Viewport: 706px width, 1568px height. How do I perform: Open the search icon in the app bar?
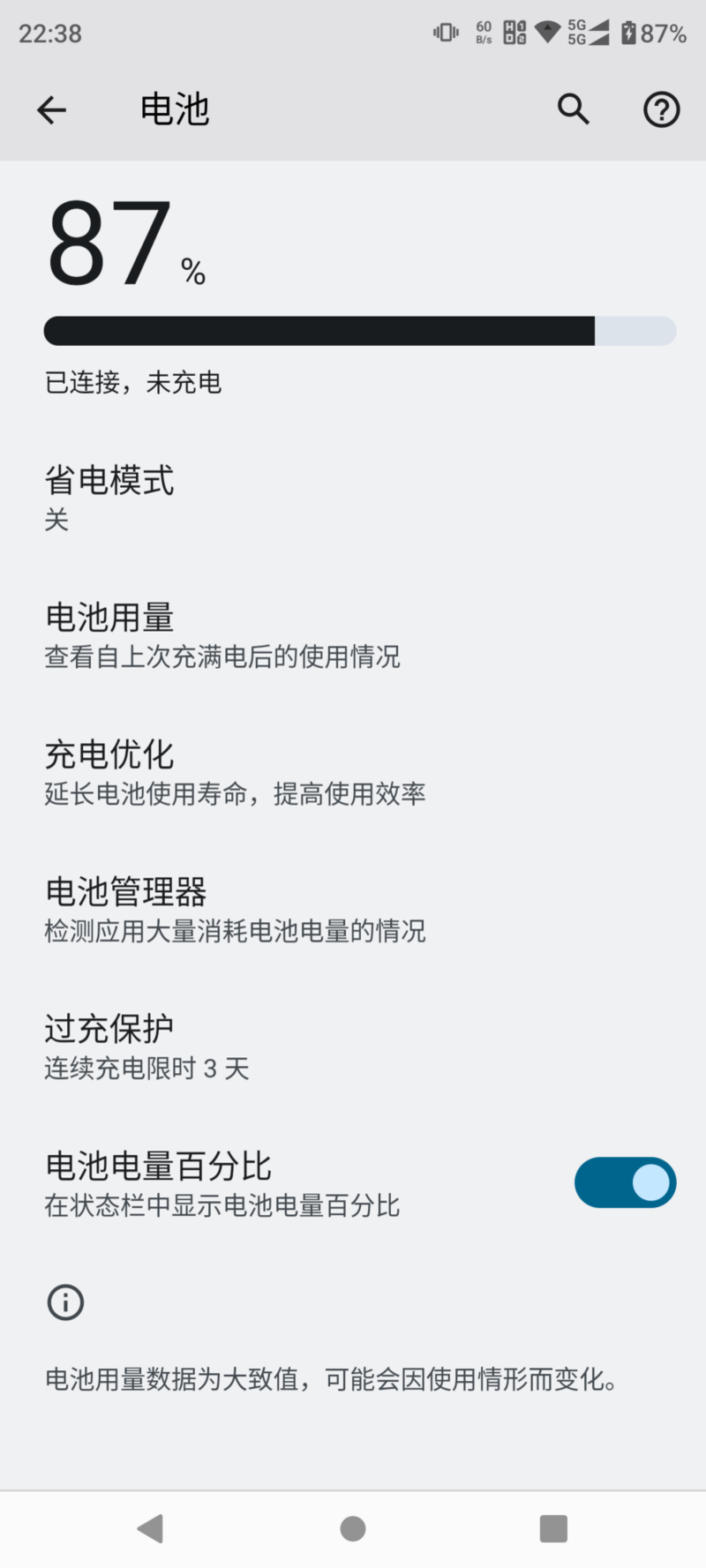tap(573, 110)
